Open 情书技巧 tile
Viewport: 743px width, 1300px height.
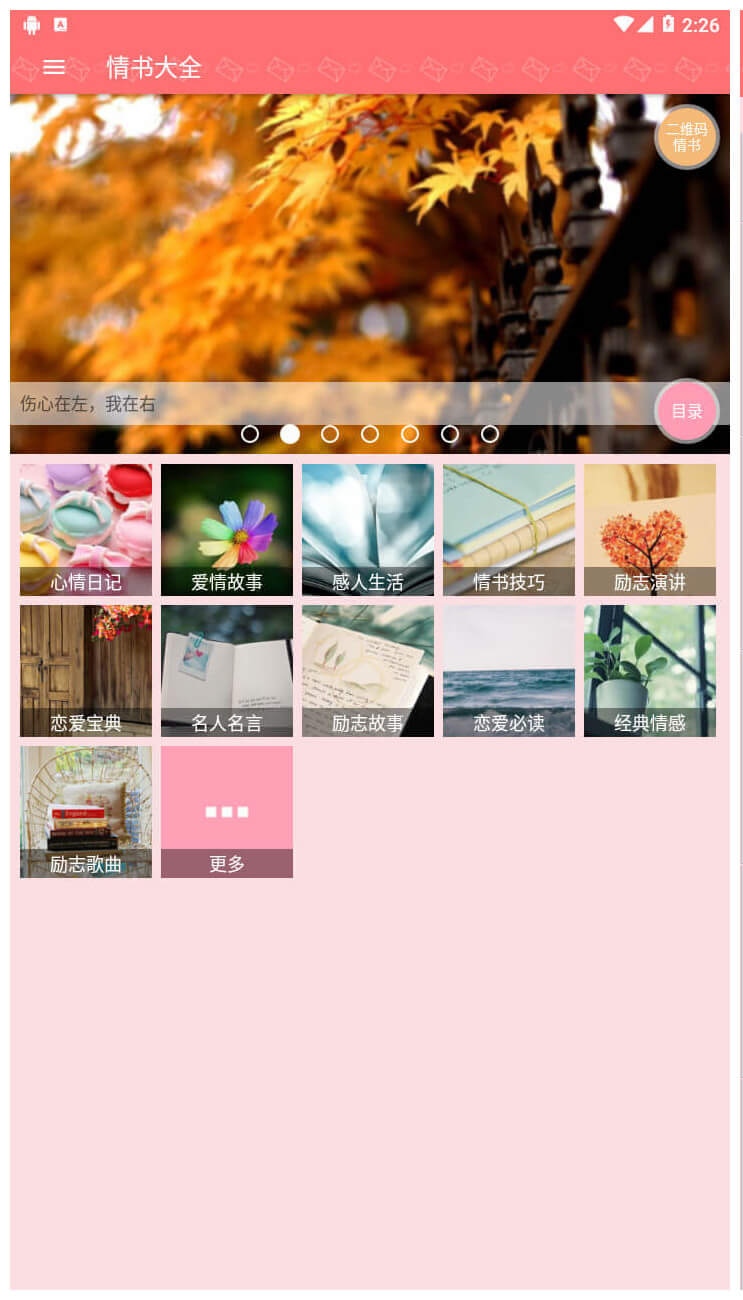pyautogui.click(x=509, y=530)
